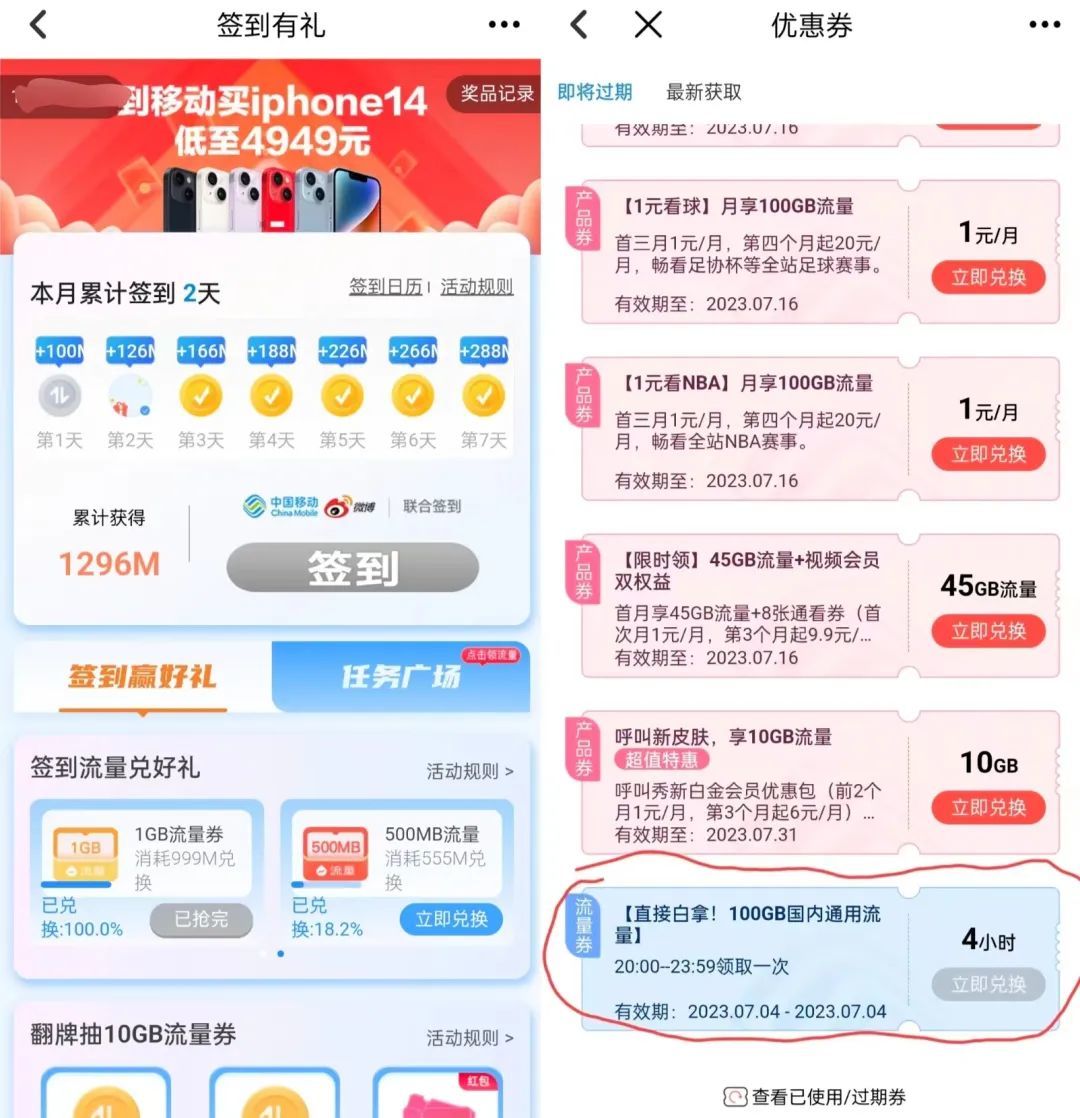Open the 签到日历 link
The width and height of the screenshot is (1080, 1118).
click(x=386, y=287)
